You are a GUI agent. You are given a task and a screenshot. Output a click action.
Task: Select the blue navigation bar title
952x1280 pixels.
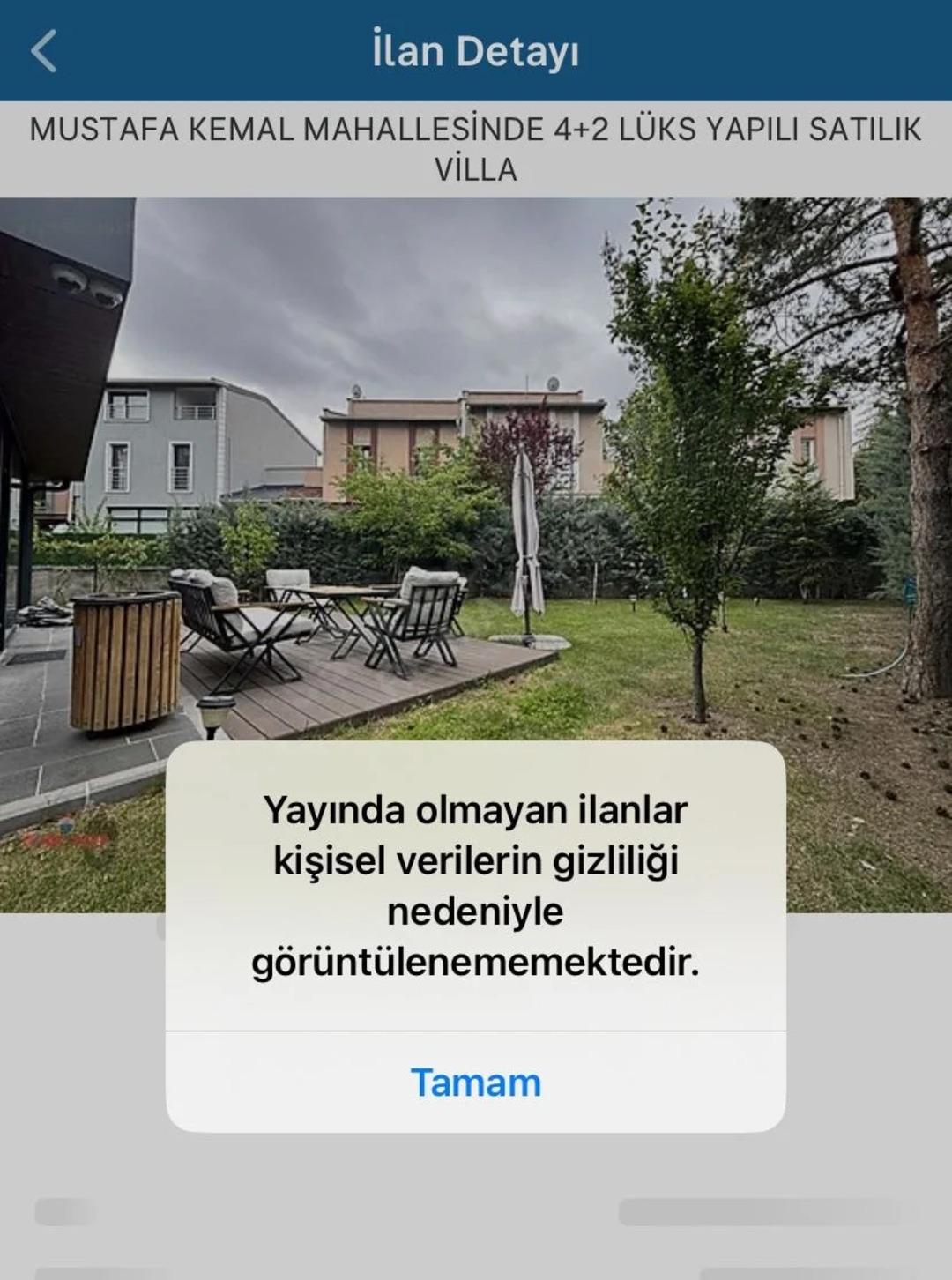476,51
